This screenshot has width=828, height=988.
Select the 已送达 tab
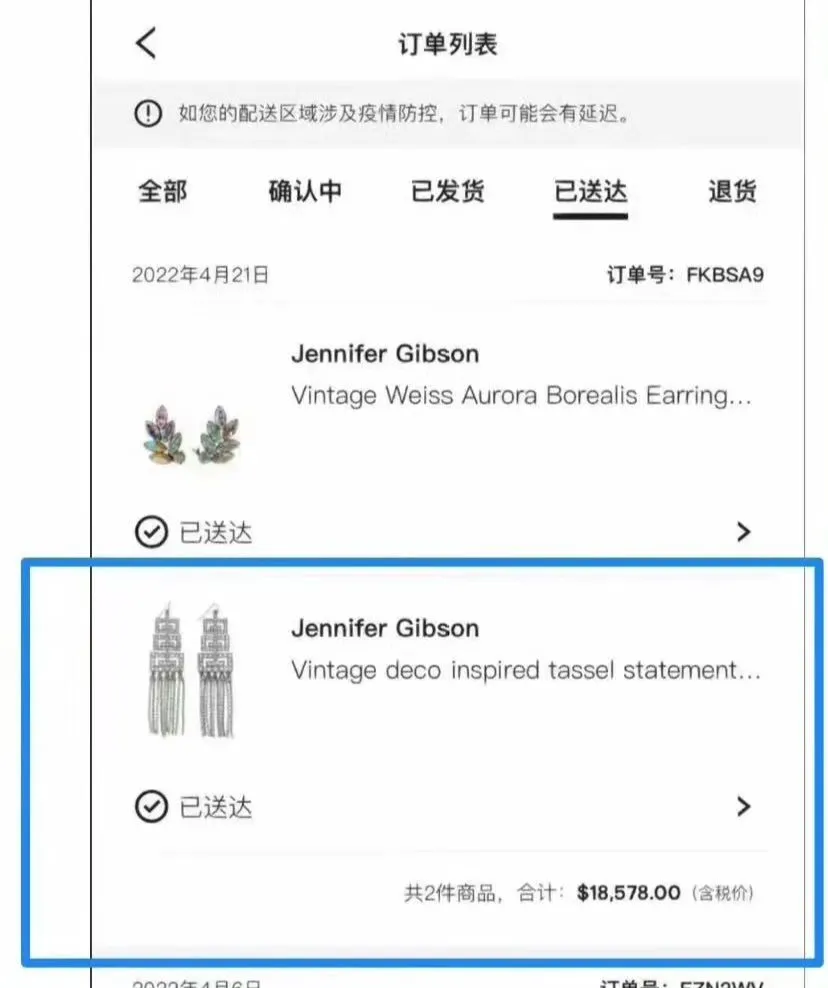591,191
